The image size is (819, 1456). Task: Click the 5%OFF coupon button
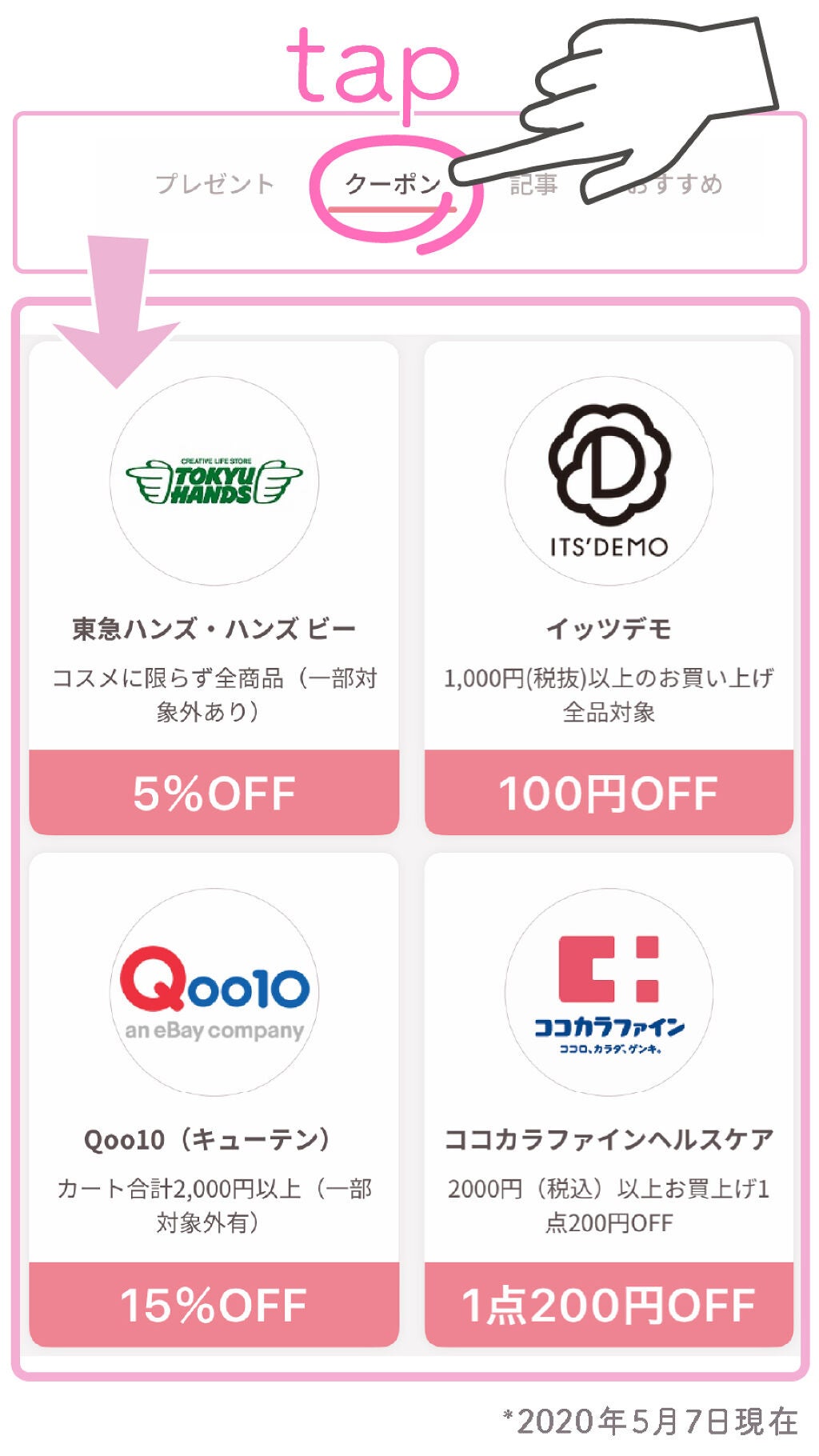[x=213, y=794]
